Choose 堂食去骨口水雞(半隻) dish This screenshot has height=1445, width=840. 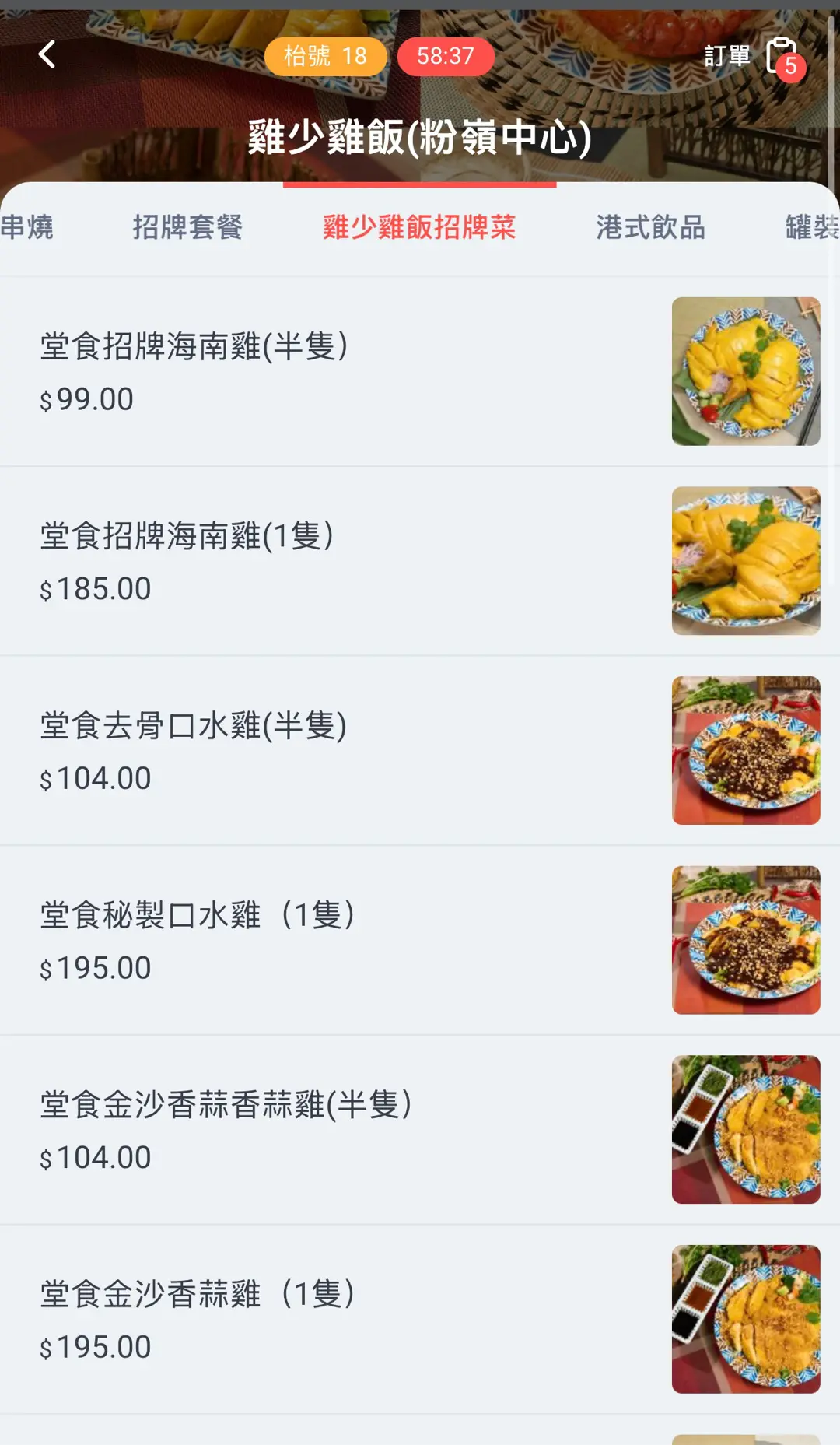click(x=350, y=750)
